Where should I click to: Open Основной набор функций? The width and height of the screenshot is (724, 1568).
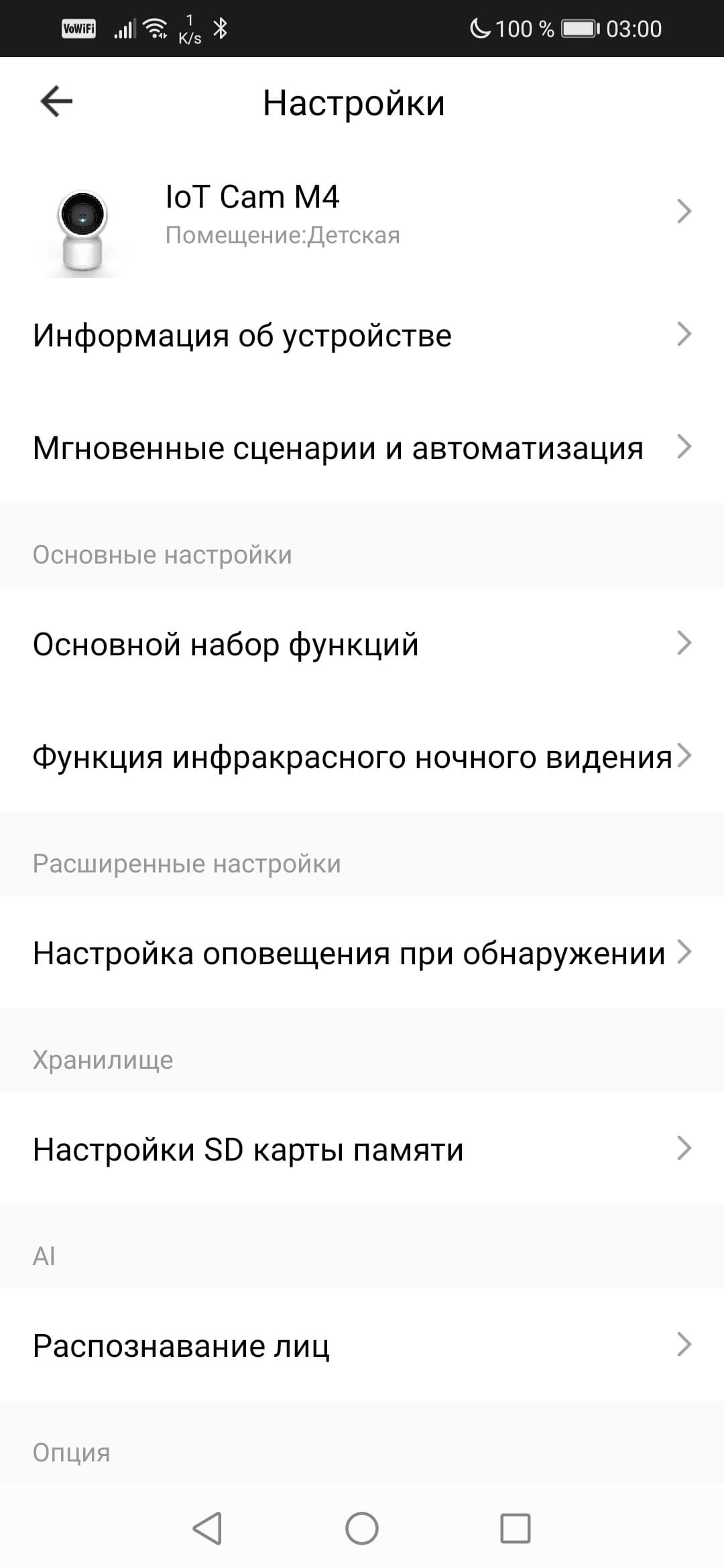(362, 644)
